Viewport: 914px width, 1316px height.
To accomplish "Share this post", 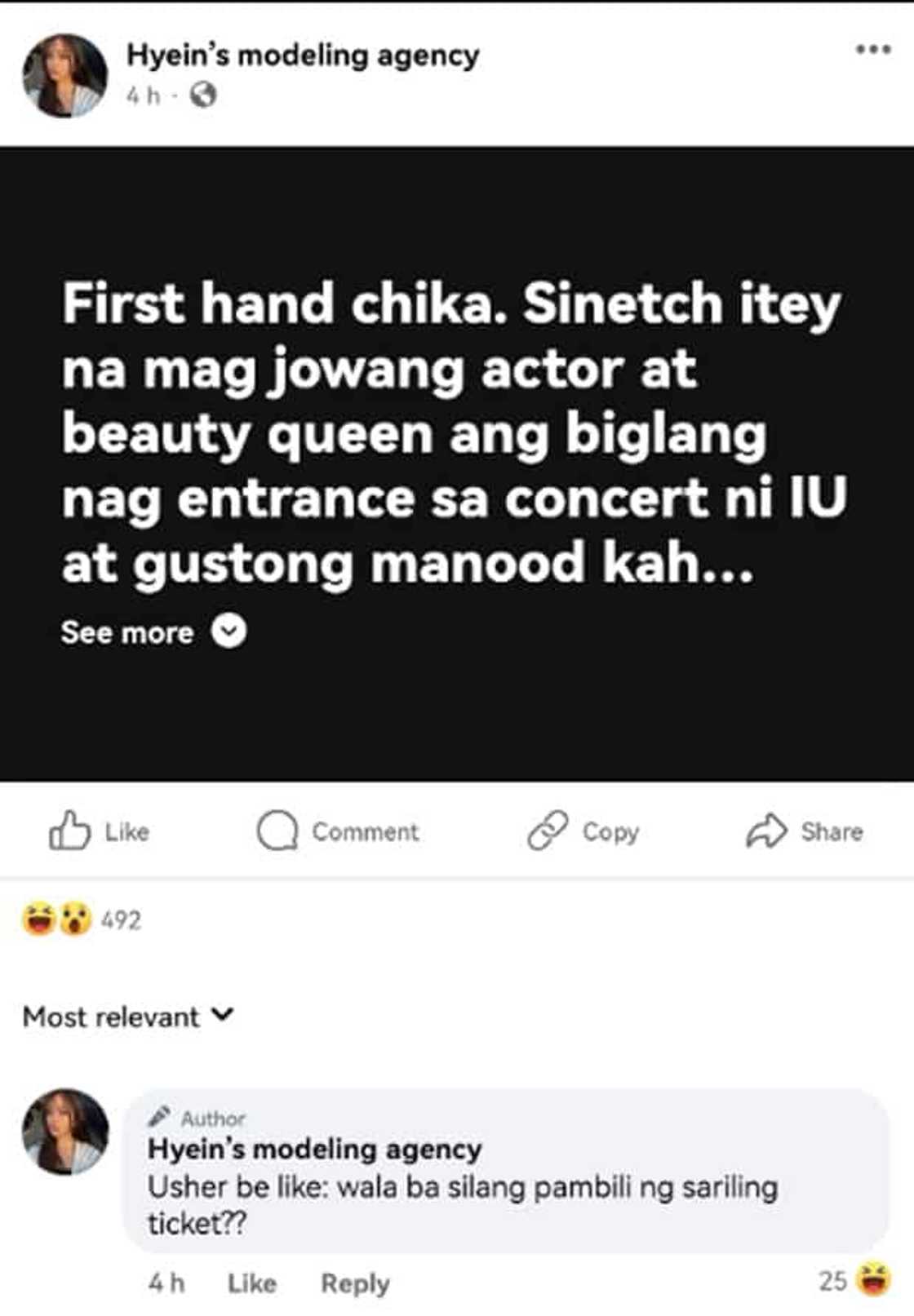I will pos(805,831).
